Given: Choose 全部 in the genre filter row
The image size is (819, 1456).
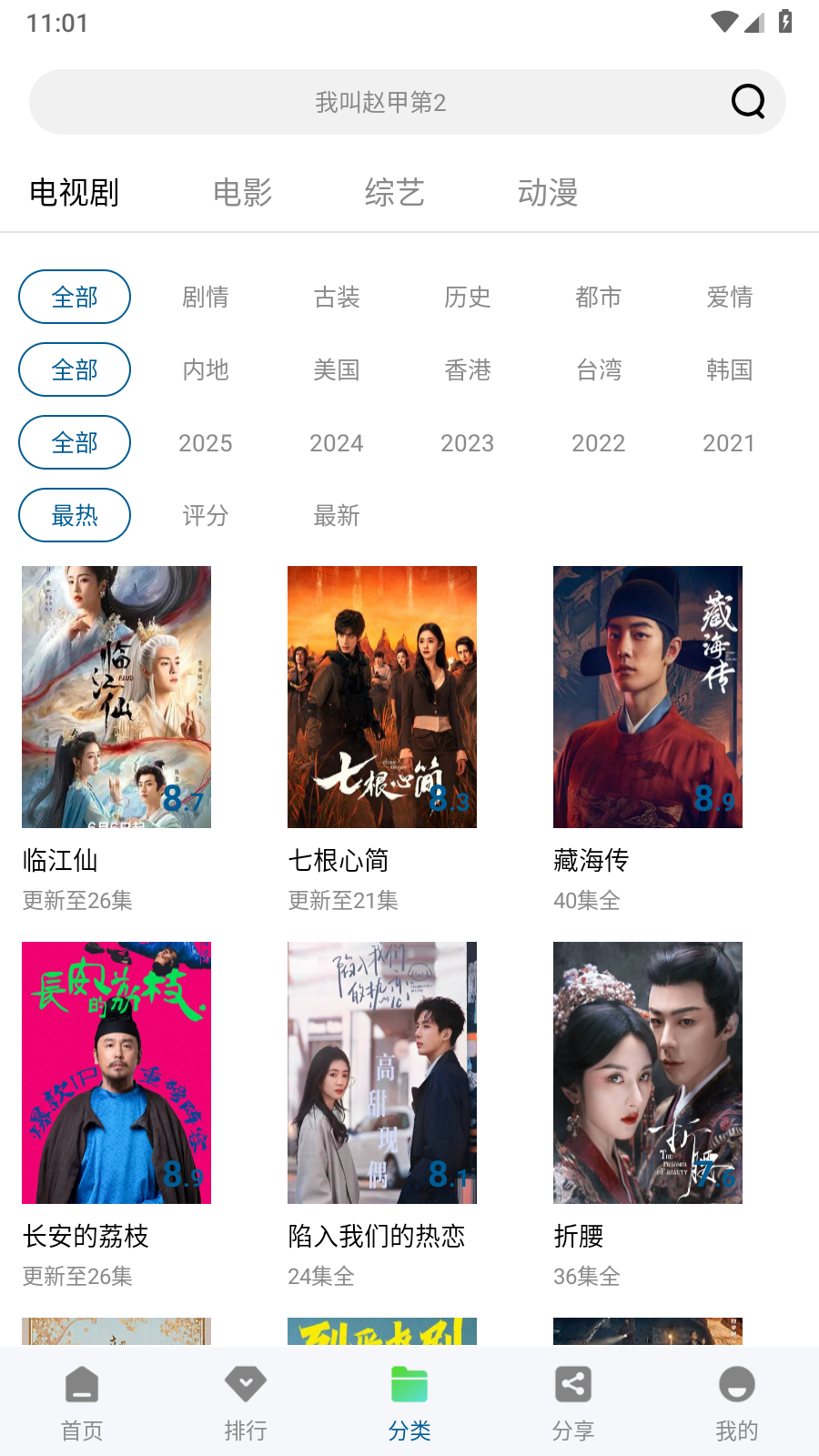Looking at the screenshot, I should pos(75,297).
